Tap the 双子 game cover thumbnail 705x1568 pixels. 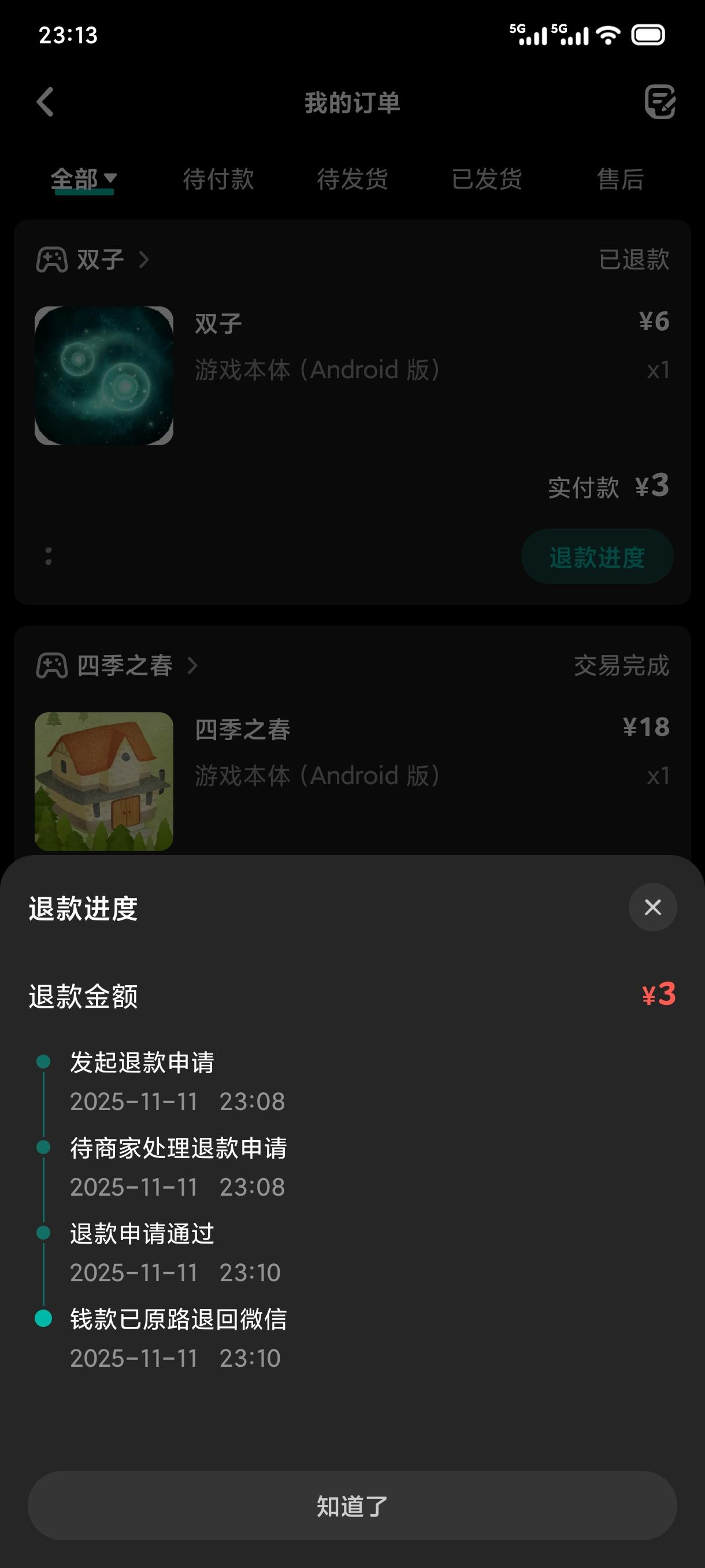click(x=104, y=373)
